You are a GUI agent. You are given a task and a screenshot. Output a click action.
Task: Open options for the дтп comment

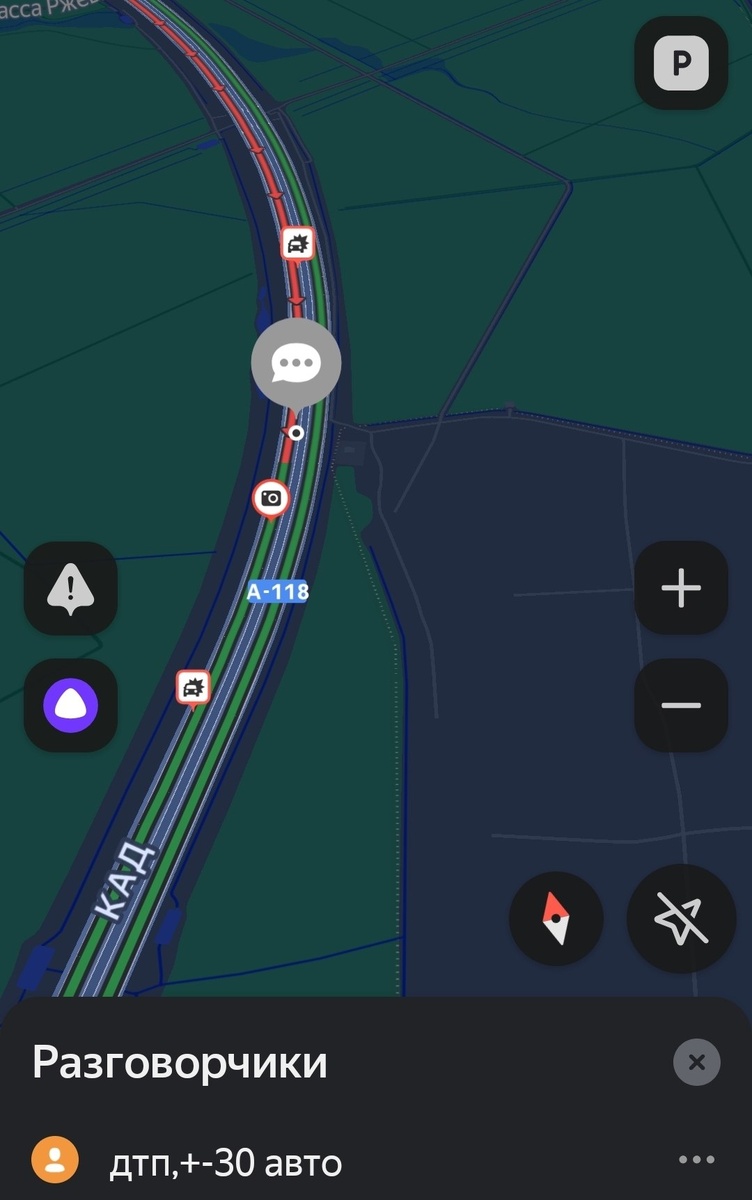[697, 1160]
